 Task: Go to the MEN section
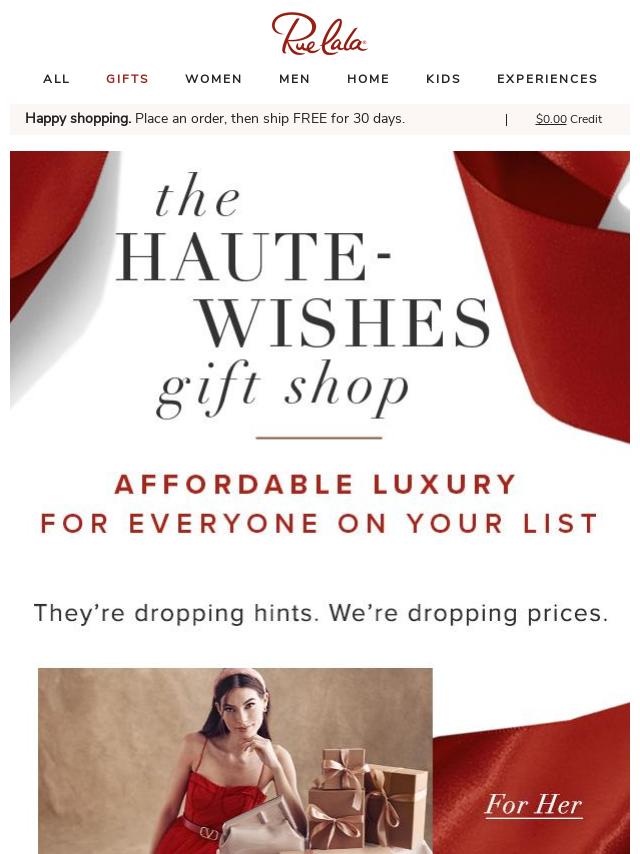pyautogui.click(x=294, y=79)
